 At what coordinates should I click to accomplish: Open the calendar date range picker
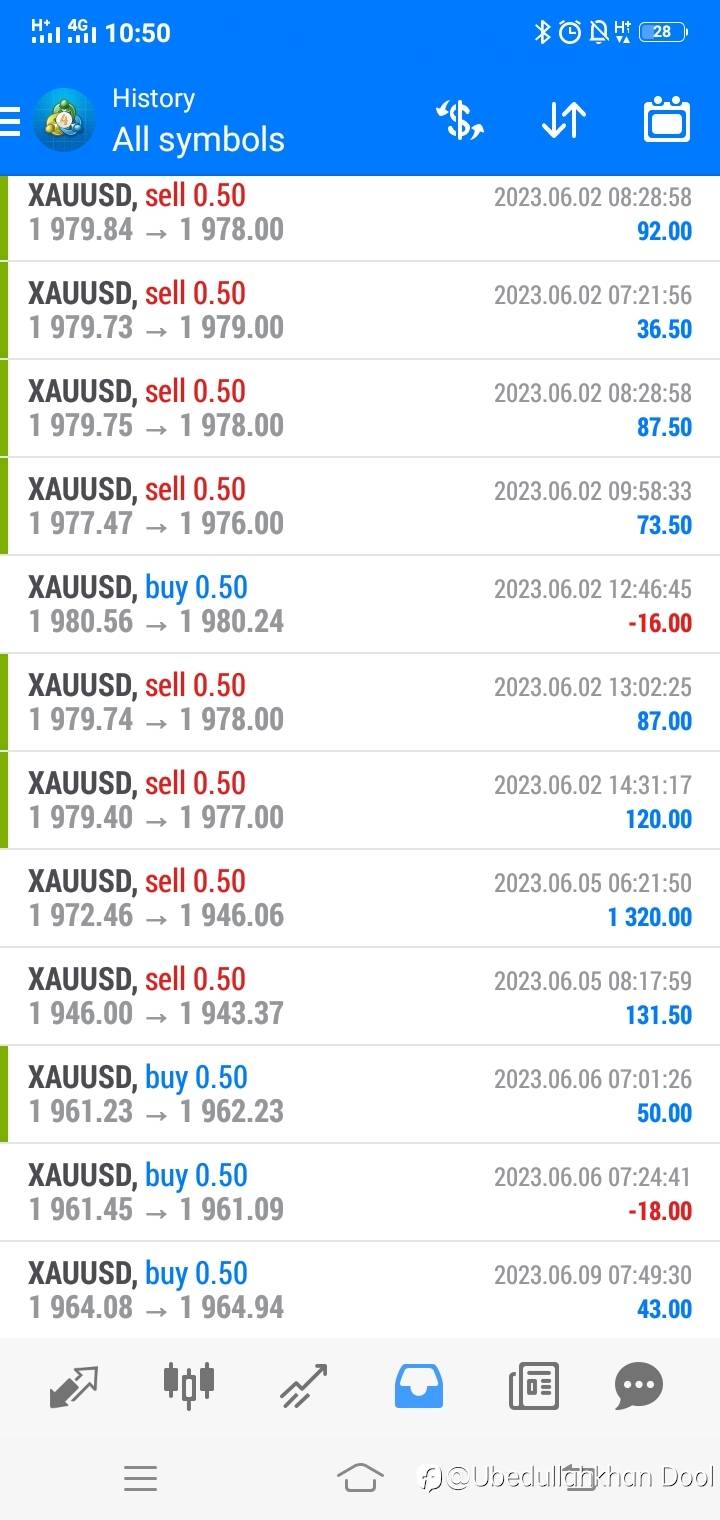[667, 120]
